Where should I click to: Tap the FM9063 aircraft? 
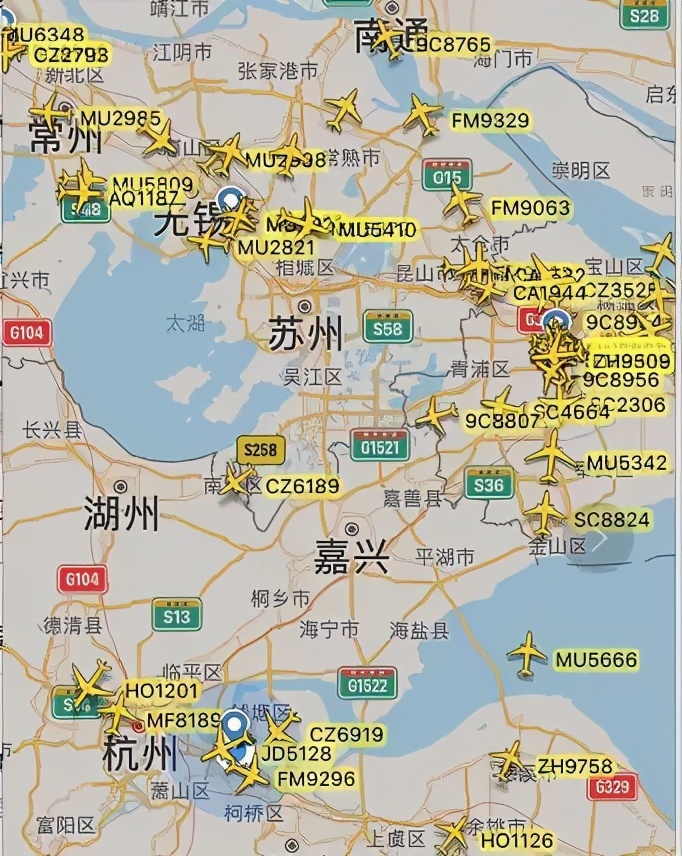(462, 203)
